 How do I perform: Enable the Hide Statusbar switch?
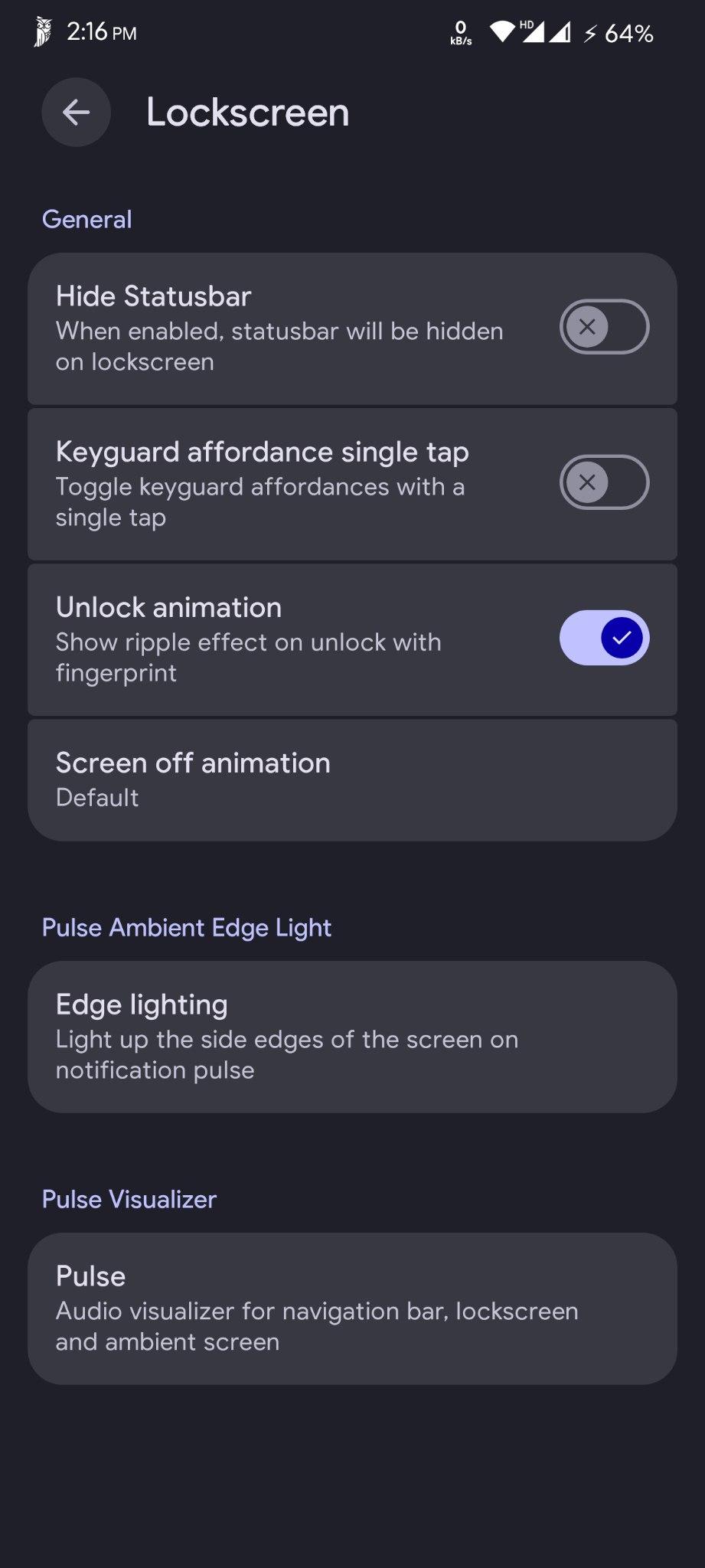pyautogui.click(x=604, y=327)
